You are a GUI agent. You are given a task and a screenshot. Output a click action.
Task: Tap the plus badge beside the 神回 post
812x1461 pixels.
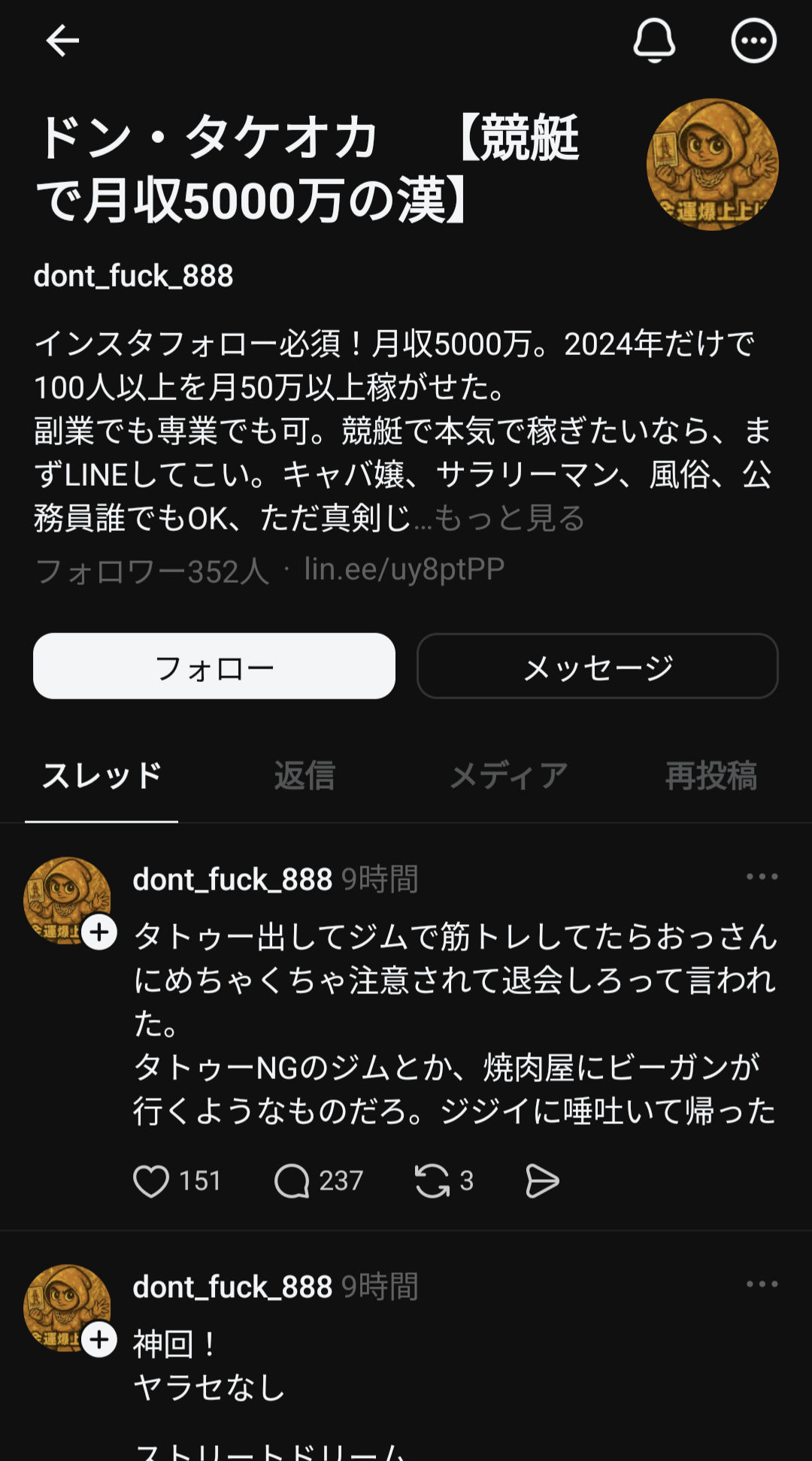tap(99, 1340)
